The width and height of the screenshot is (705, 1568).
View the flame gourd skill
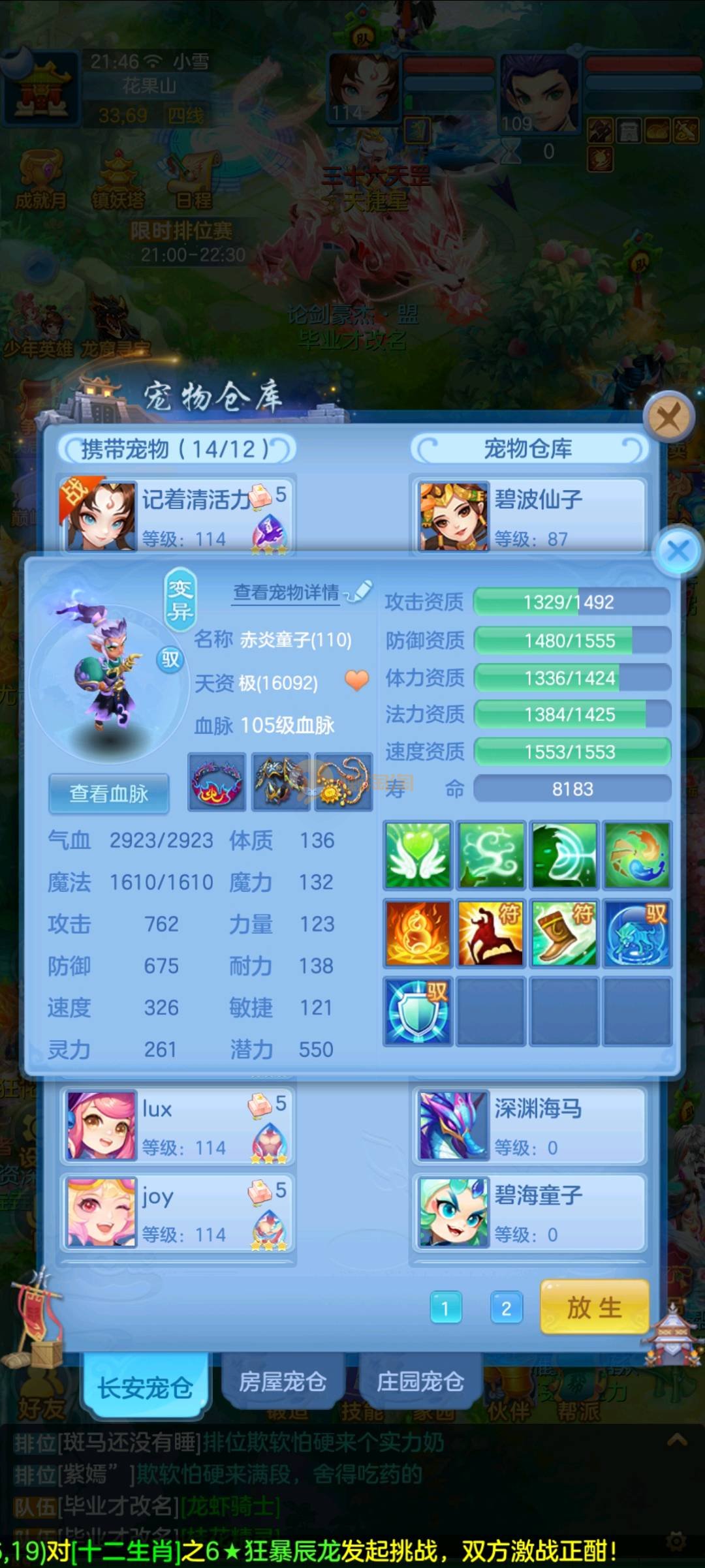[x=418, y=934]
